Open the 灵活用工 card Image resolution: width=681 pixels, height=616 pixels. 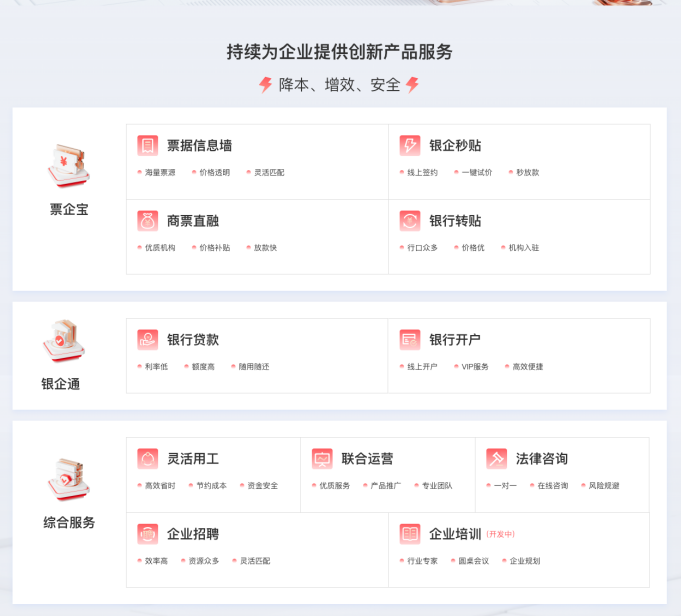coord(212,473)
